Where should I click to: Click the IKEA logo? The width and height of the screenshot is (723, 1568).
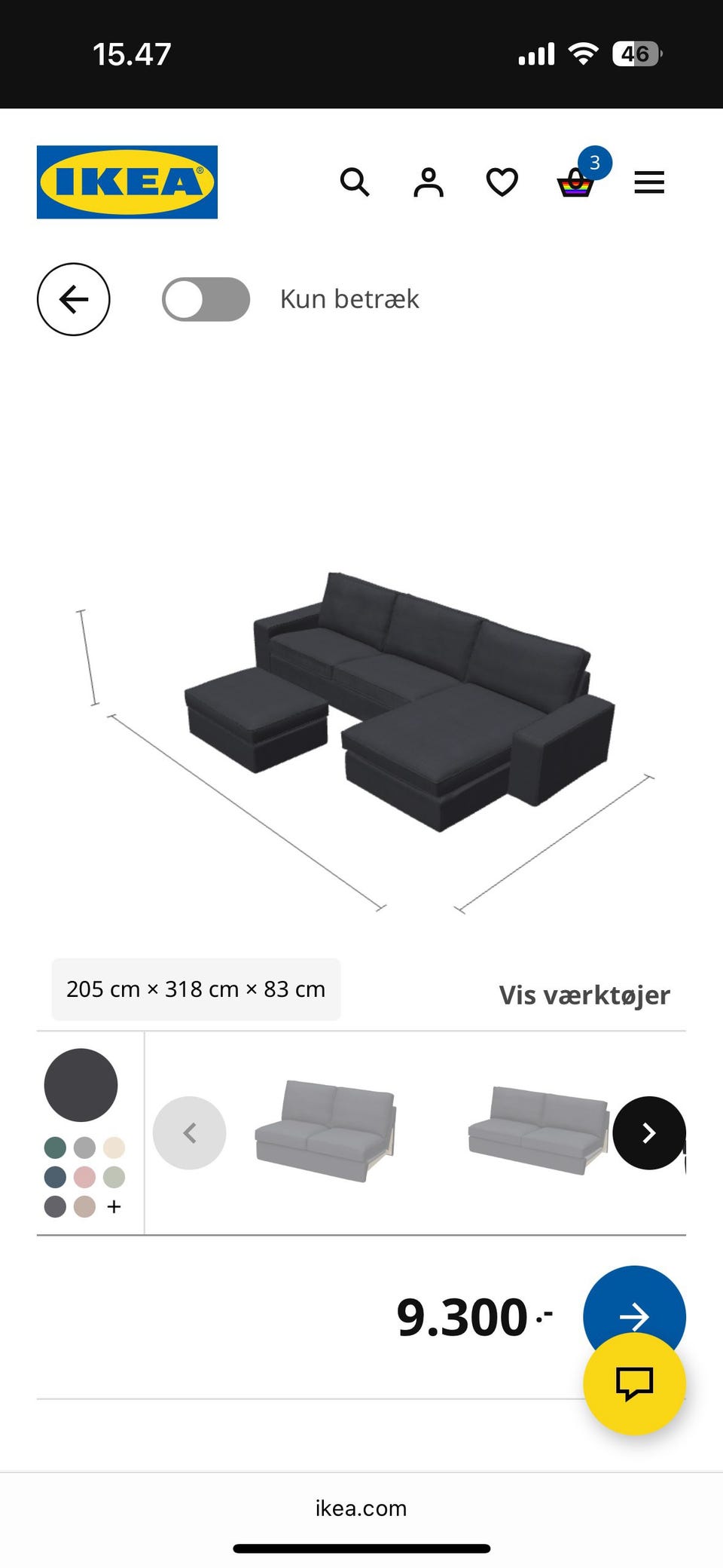[x=126, y=182]
